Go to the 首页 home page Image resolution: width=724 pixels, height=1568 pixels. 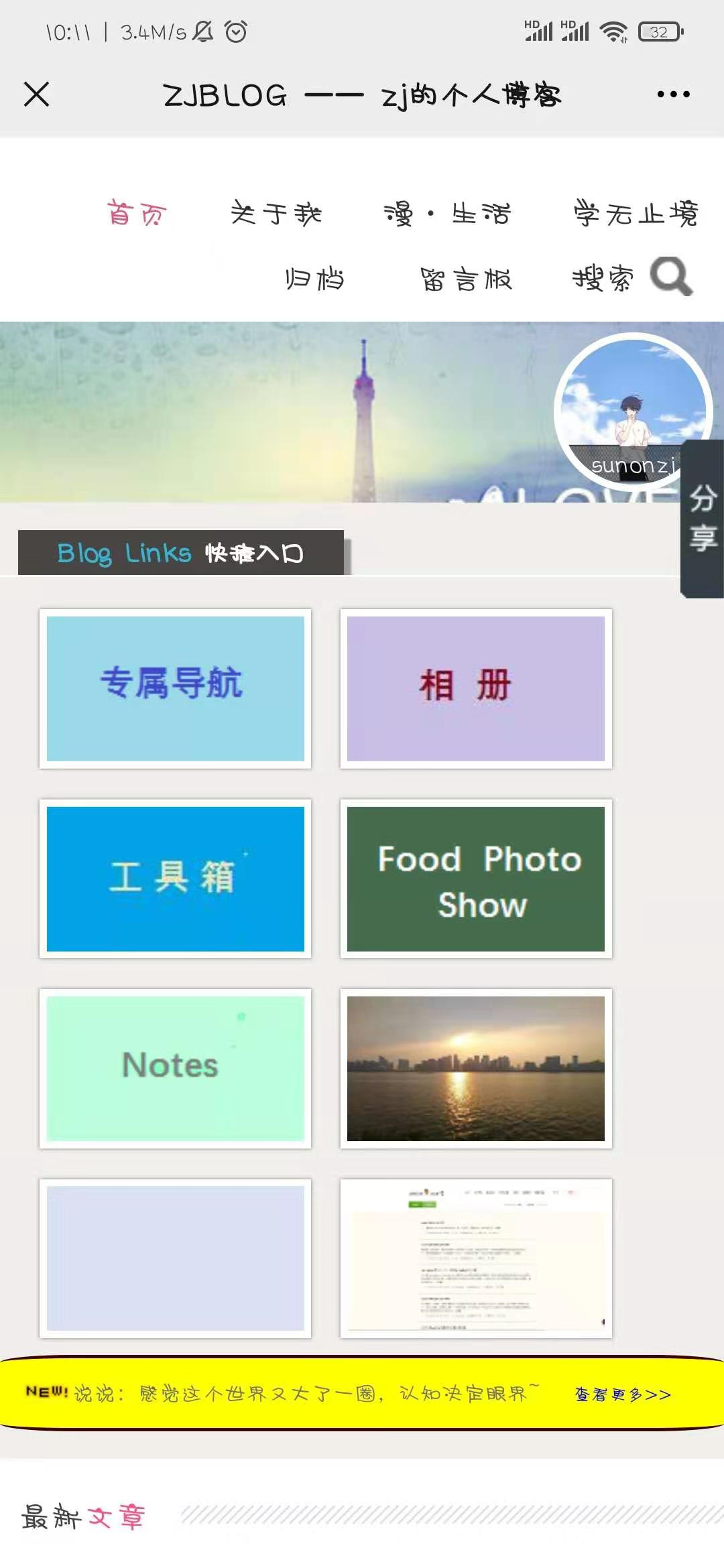pyautogui.click(x=137, y=214)
